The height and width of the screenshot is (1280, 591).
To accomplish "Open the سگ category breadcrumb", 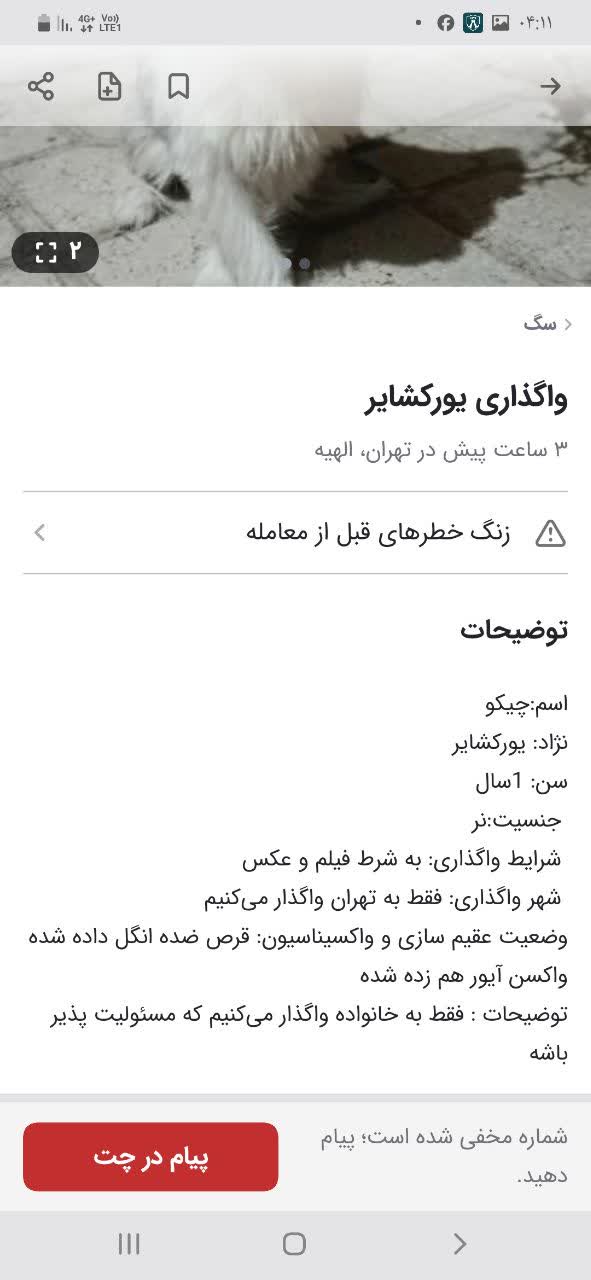I will click(548, 324).
